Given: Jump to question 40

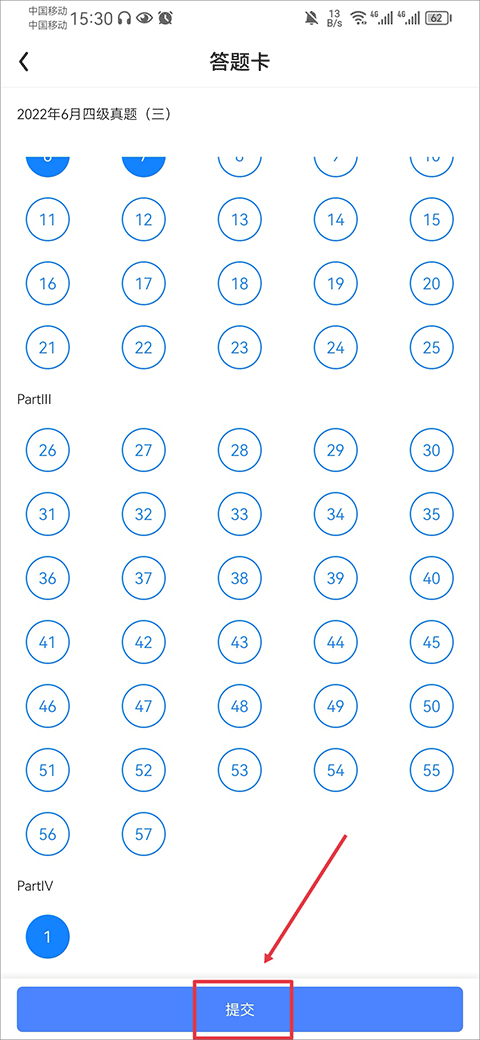Looking at the screenshot, I should 432,578.
